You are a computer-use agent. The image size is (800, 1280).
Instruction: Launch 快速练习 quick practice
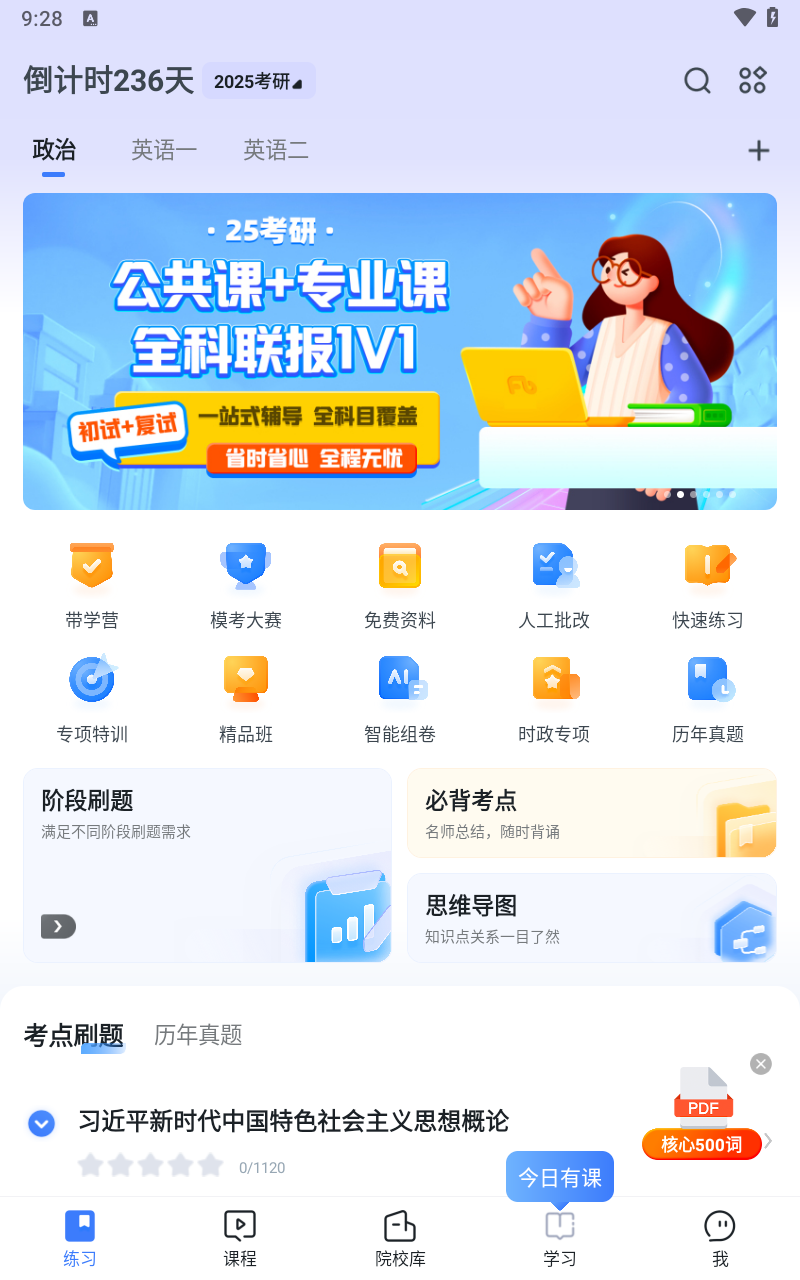[x=709, y=583]
